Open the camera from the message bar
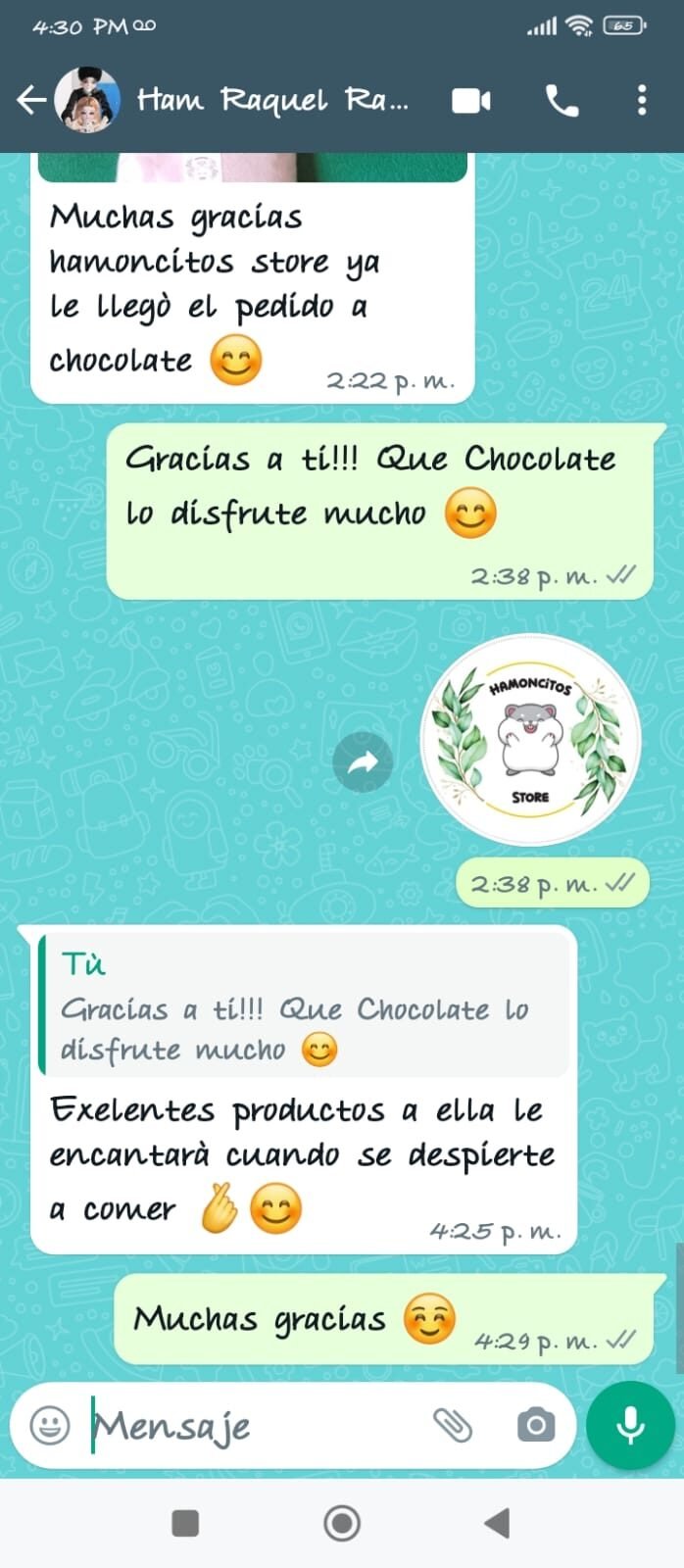 click(535, 1425)
